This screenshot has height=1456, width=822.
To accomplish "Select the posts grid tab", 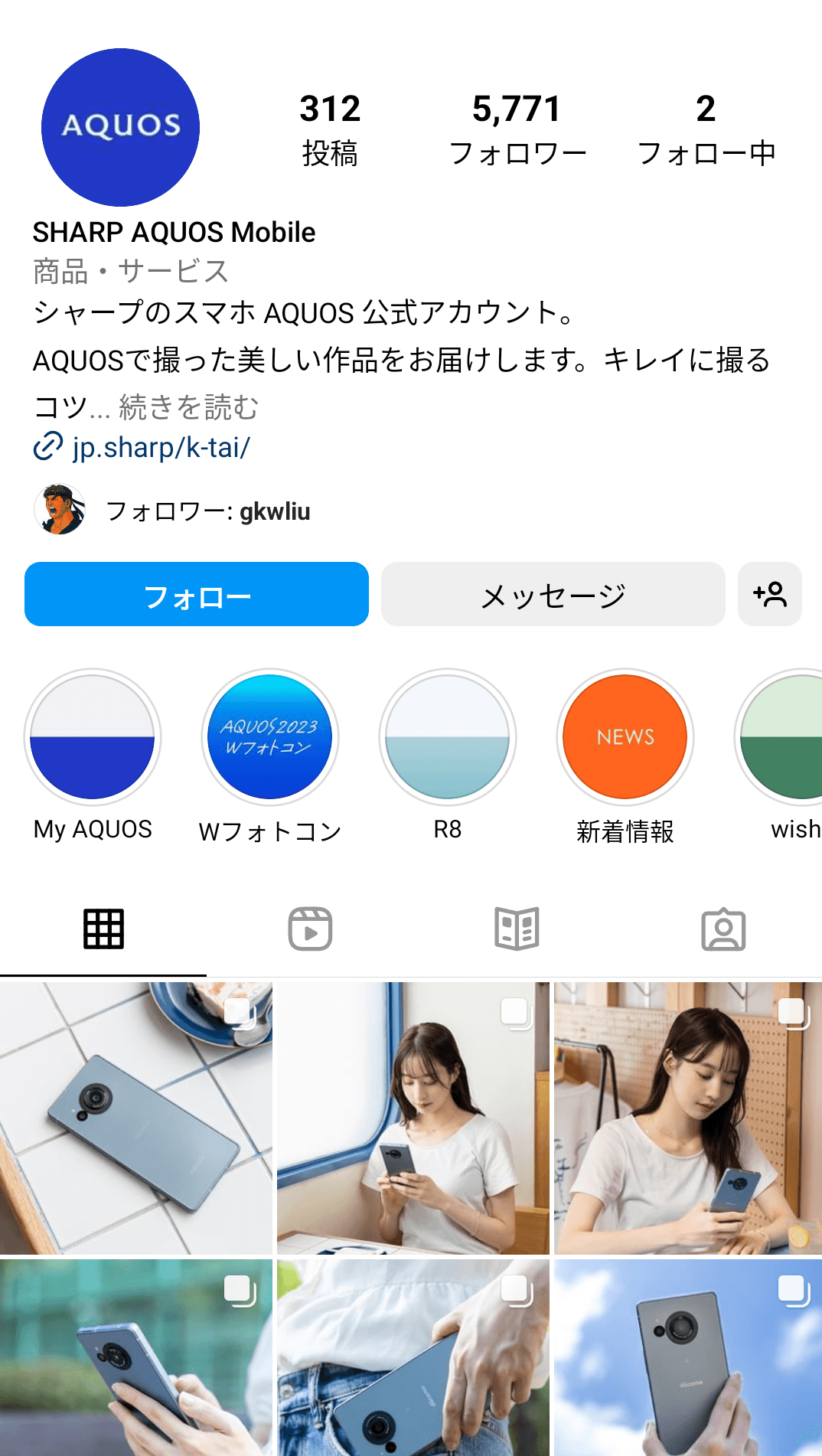I will 103,929.
